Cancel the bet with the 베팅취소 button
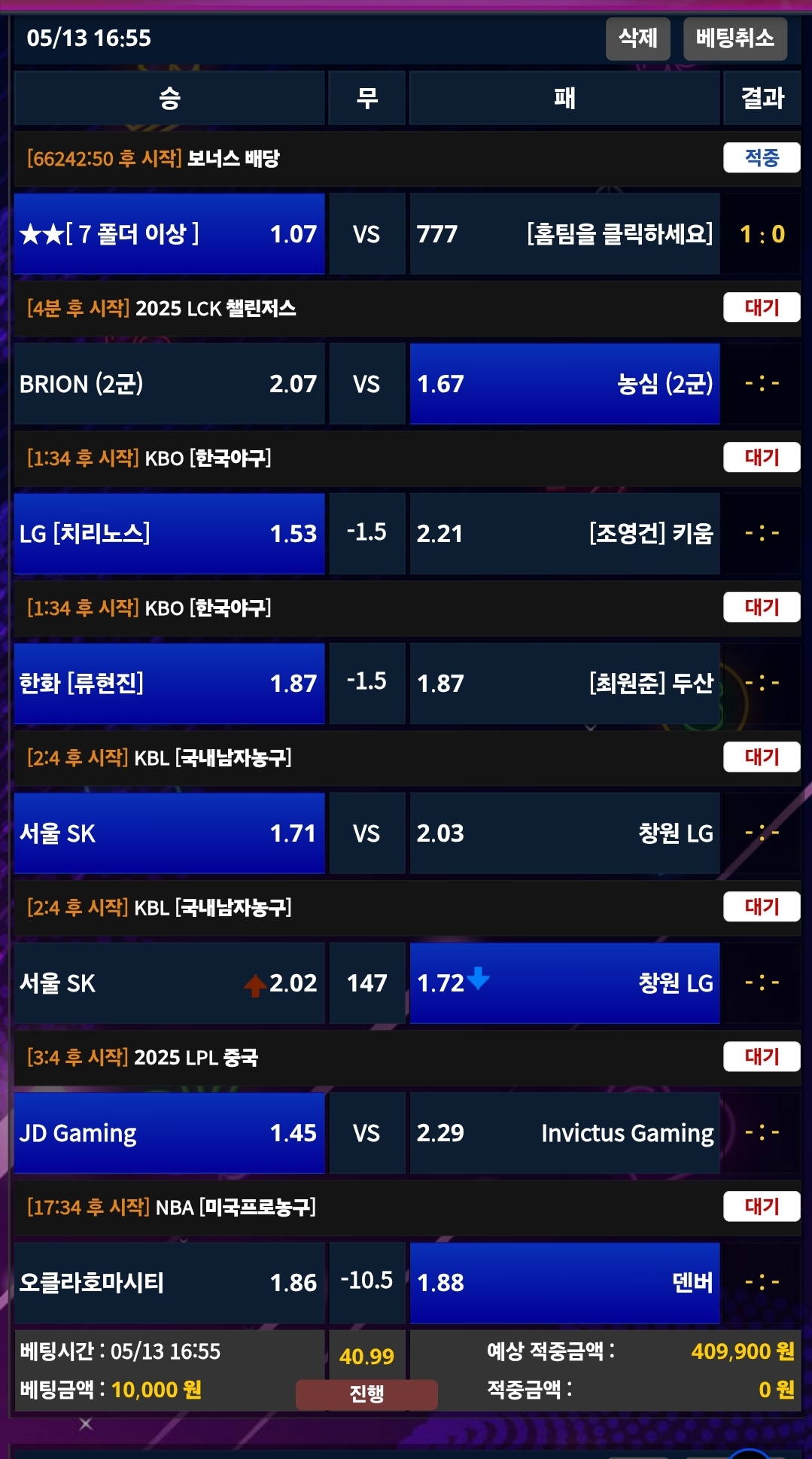The height and width of the screenshot is (1459, 812). (734, 38)
